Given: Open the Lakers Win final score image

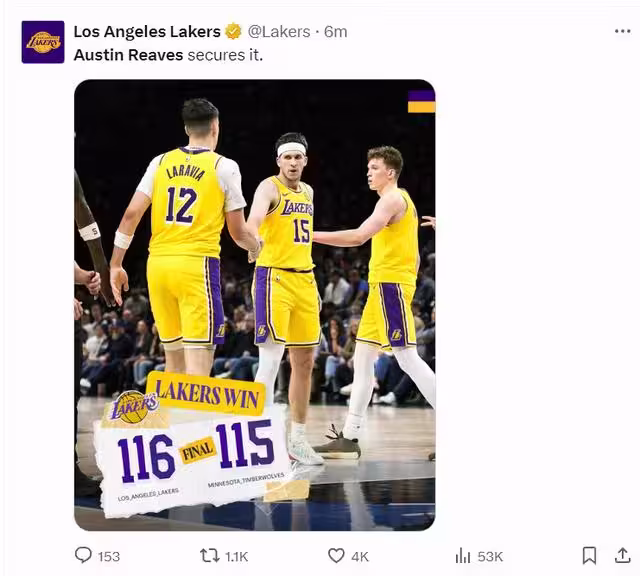Looking at the screenshot, I should [x=254, y=305].
